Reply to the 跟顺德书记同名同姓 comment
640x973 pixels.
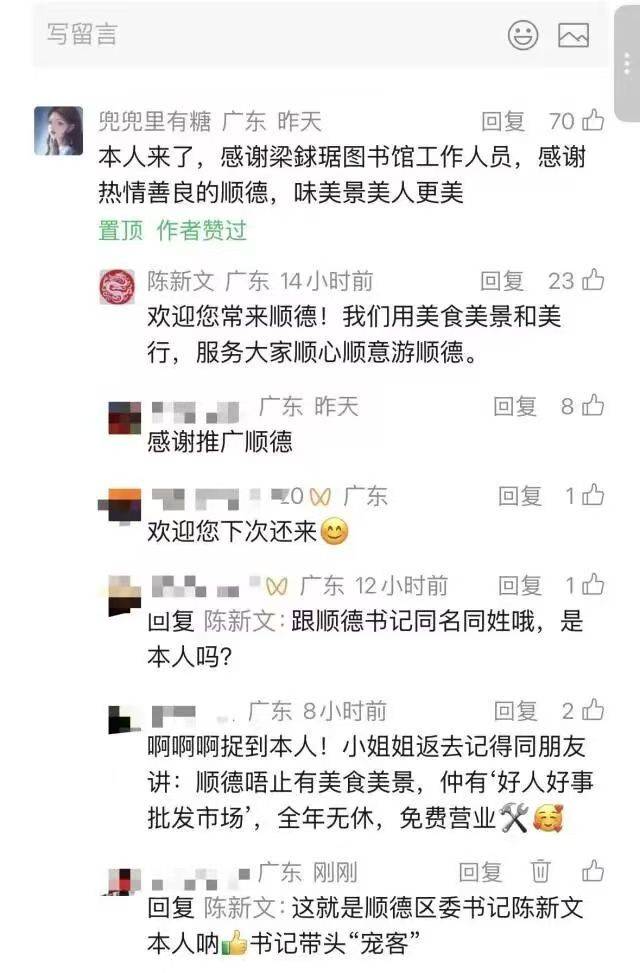[520, 586]
